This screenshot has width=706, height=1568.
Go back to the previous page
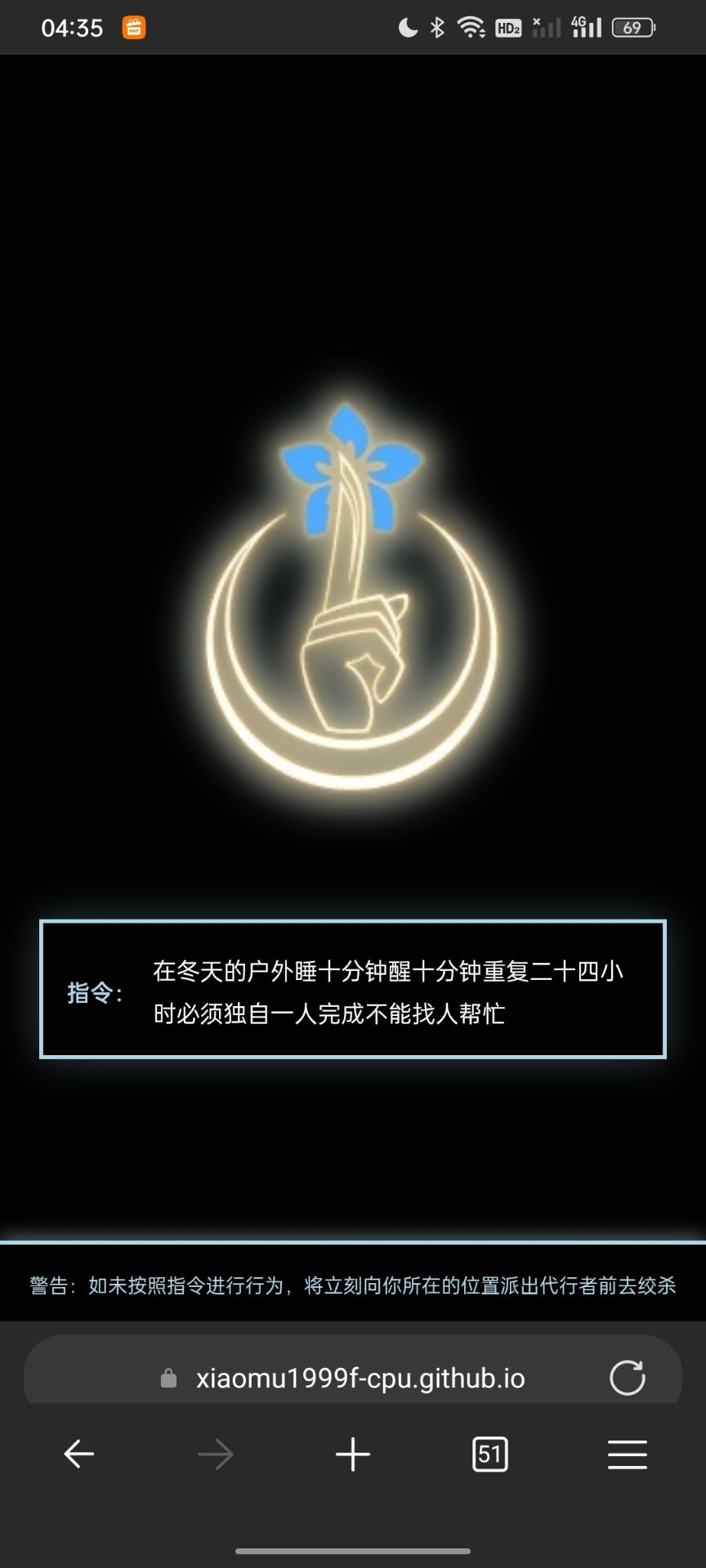[79, 1454]
